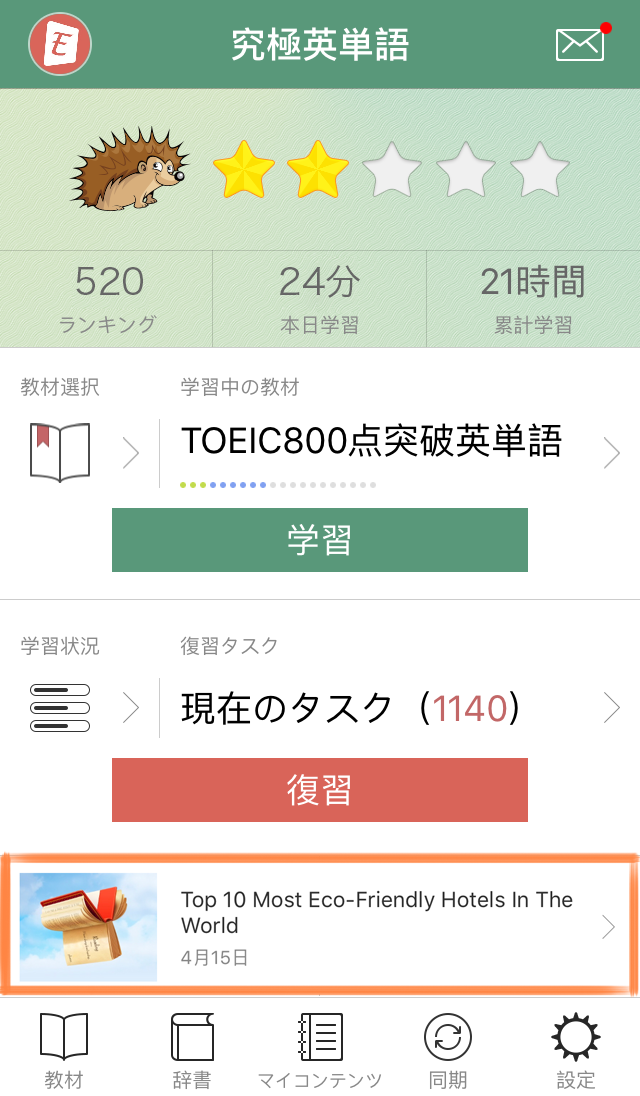
Task: Open the mail inbox envelope icon
Action: [580, 45]
